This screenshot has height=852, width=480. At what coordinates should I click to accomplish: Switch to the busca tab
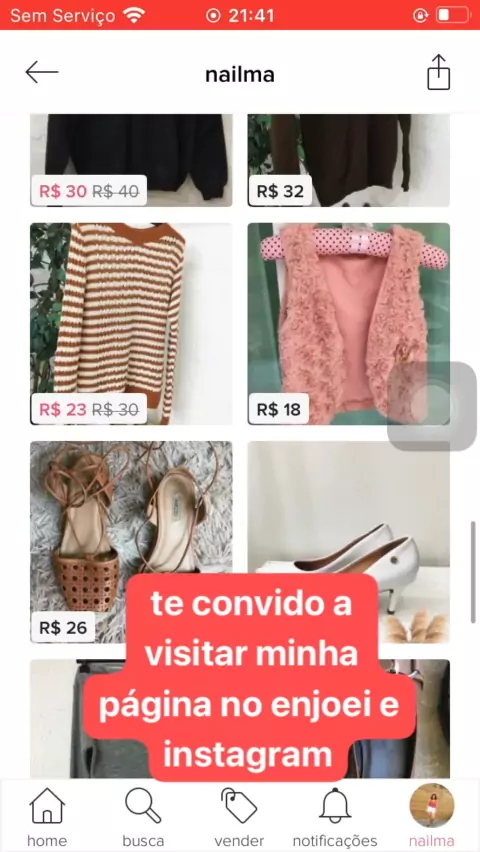[x=143, y=817]
